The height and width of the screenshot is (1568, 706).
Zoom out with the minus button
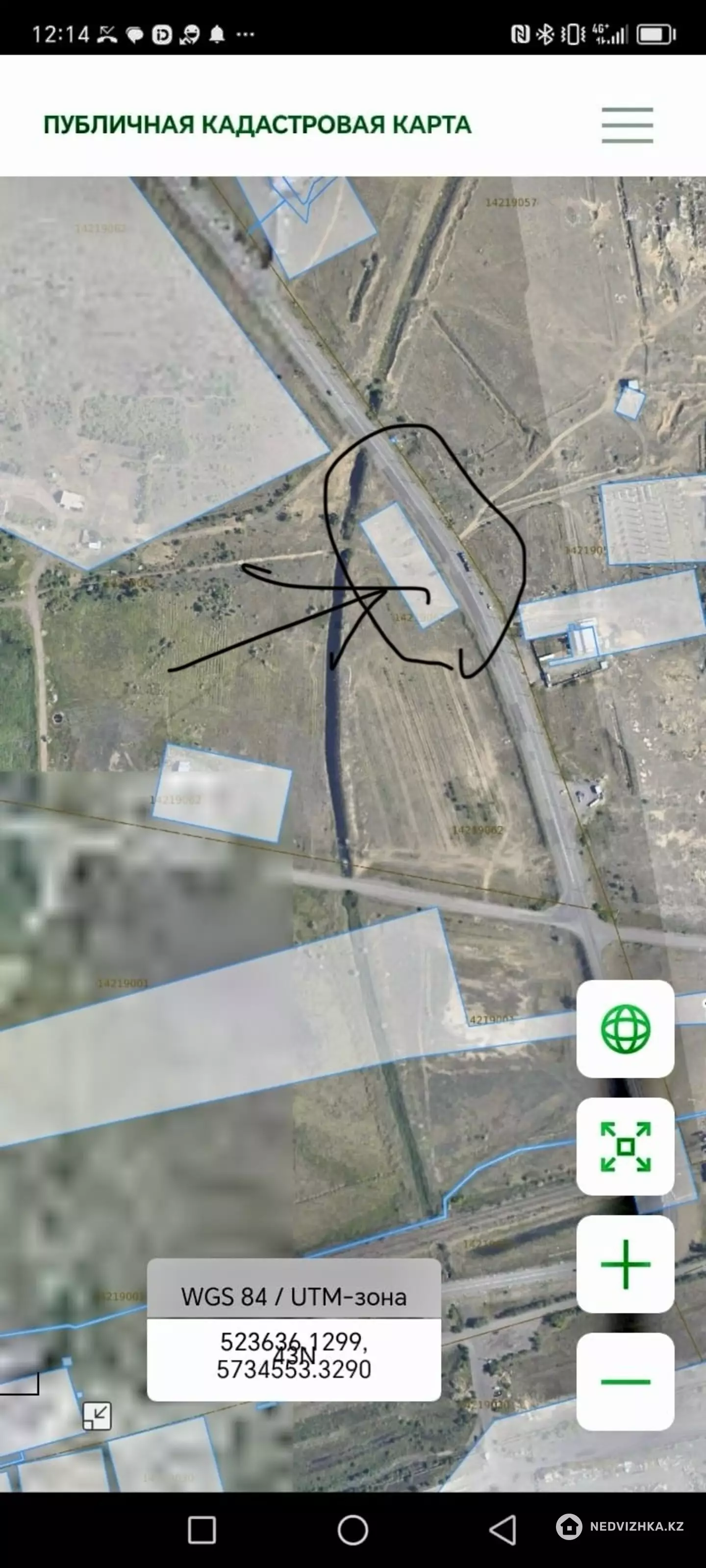point(625,1382)
